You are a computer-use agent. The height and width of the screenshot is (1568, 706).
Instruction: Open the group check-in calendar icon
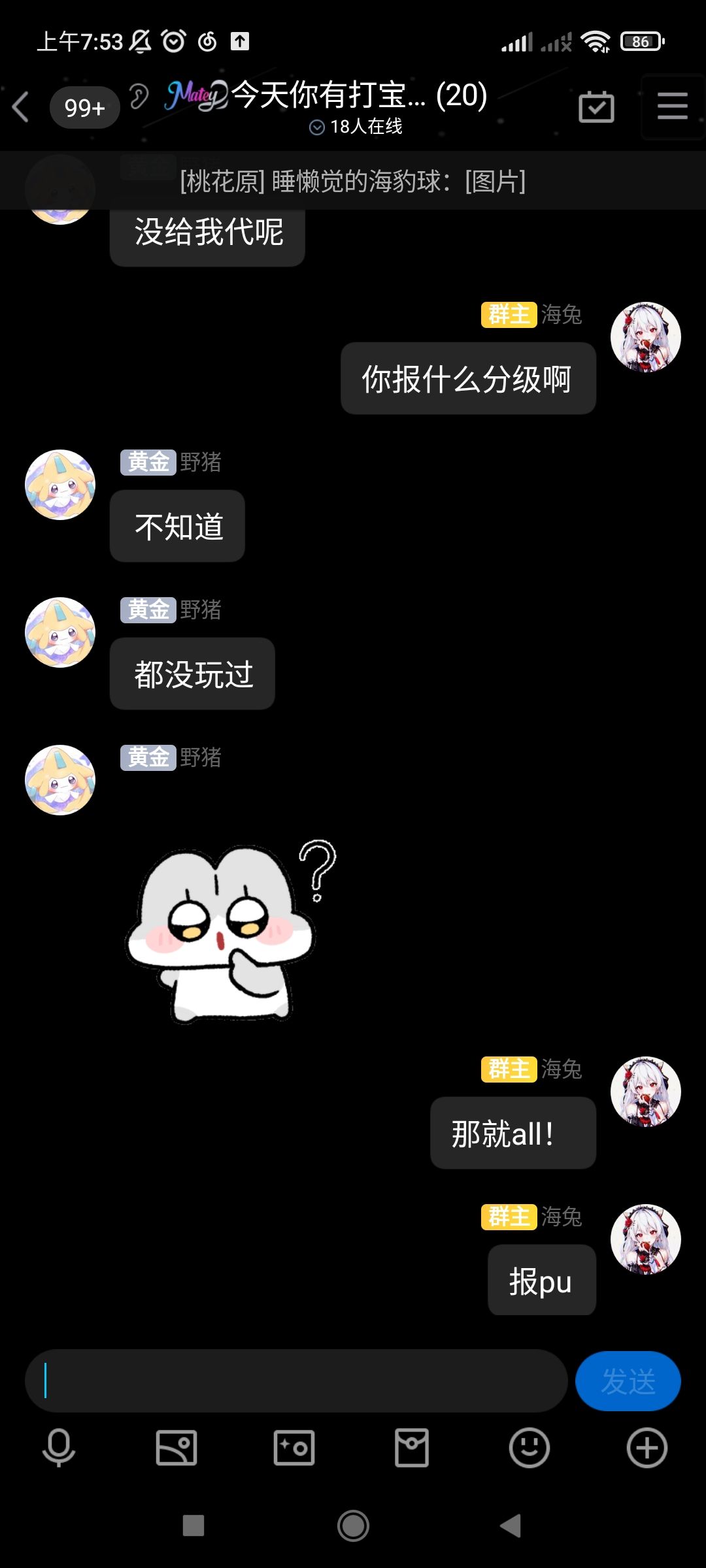tap(596, 107)
